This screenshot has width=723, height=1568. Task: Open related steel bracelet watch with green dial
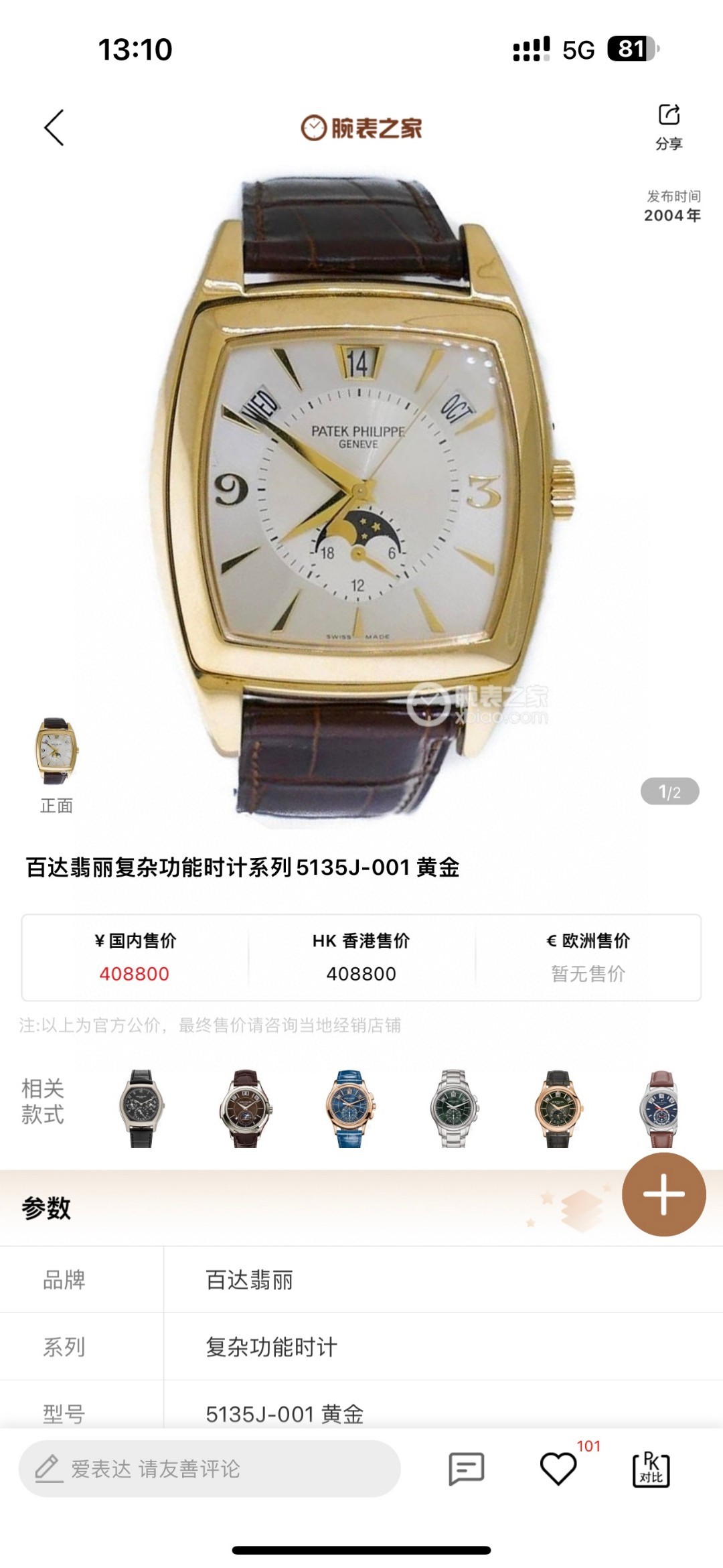click(x=453, y=1108)
